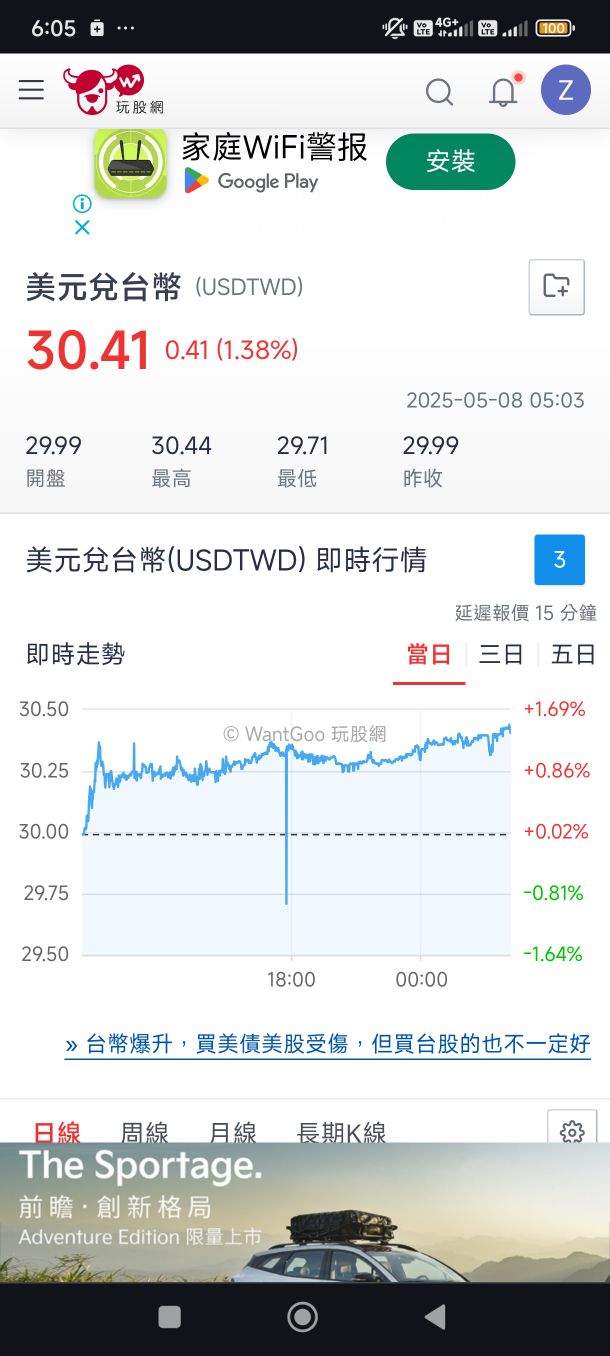This screenshot has width=610, height=1356.
Task: Open the notifications bell
Action: (x=503, y=91)
